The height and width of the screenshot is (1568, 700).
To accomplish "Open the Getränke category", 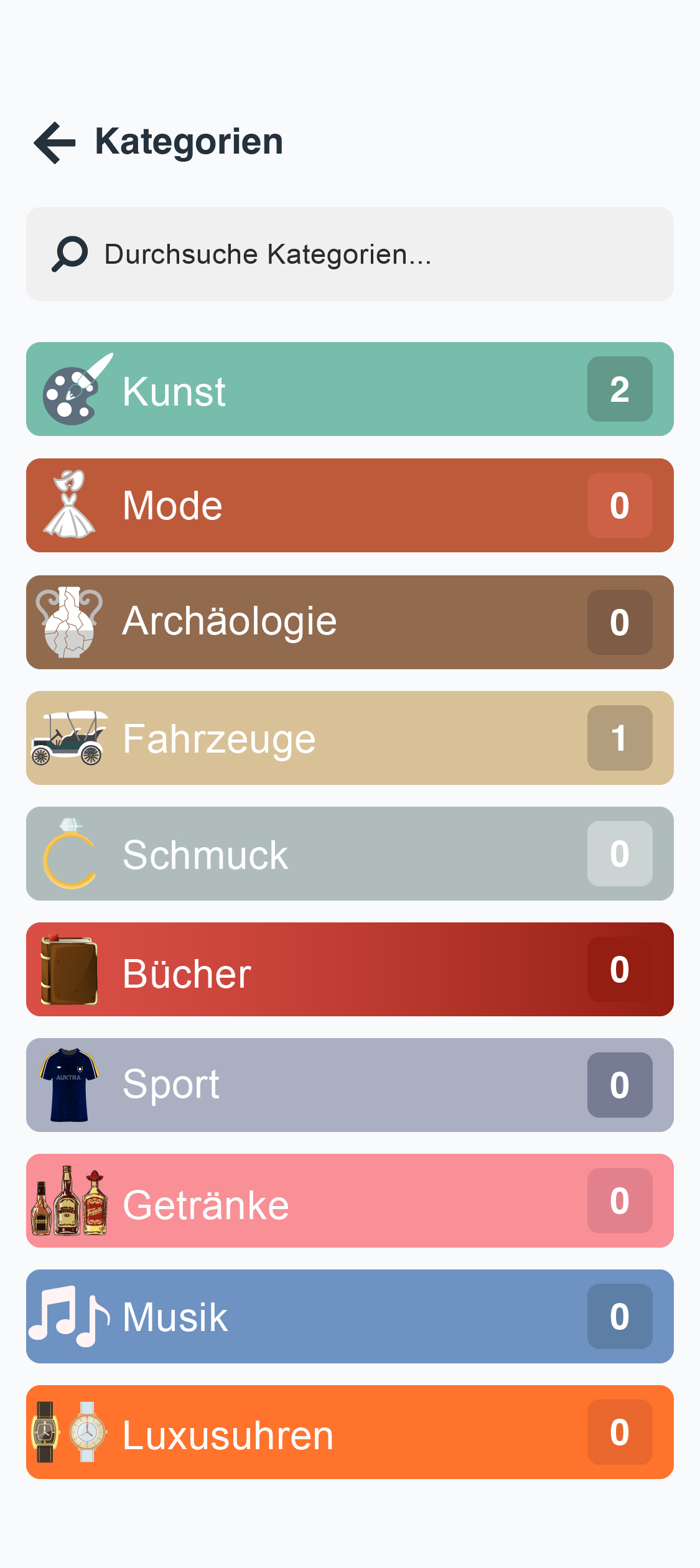I will coord(350,1201).
